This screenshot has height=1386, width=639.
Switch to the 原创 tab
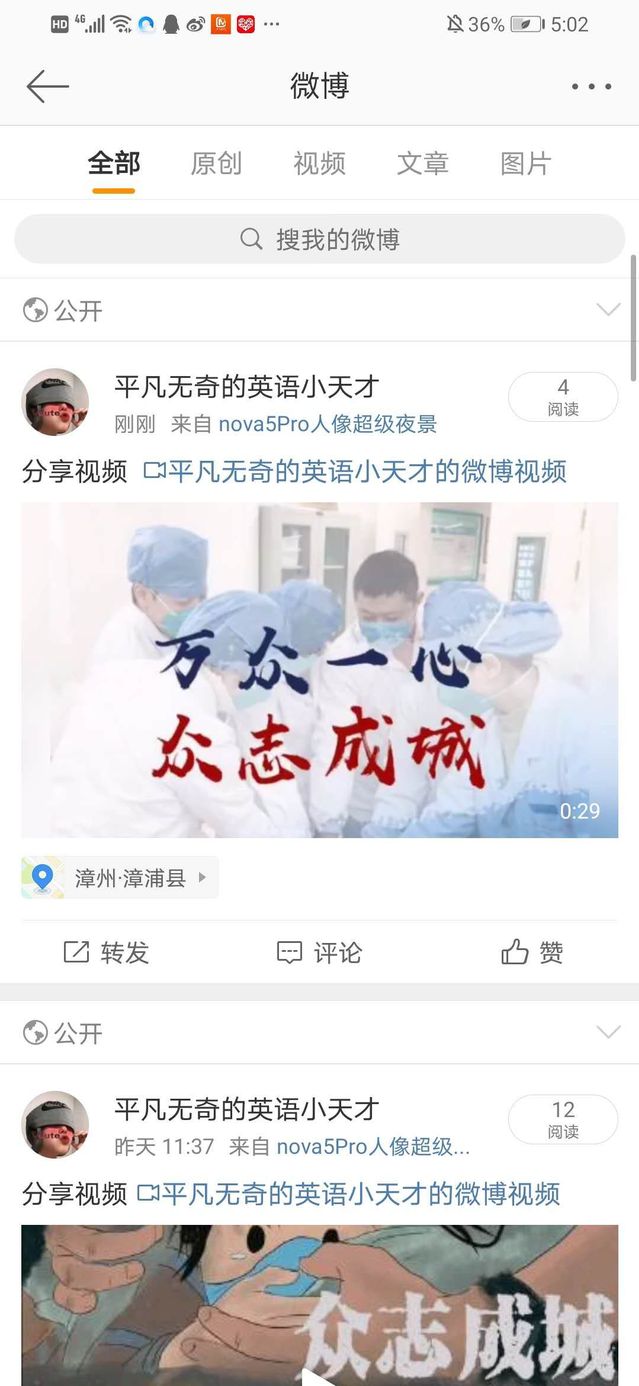[216, 163]
